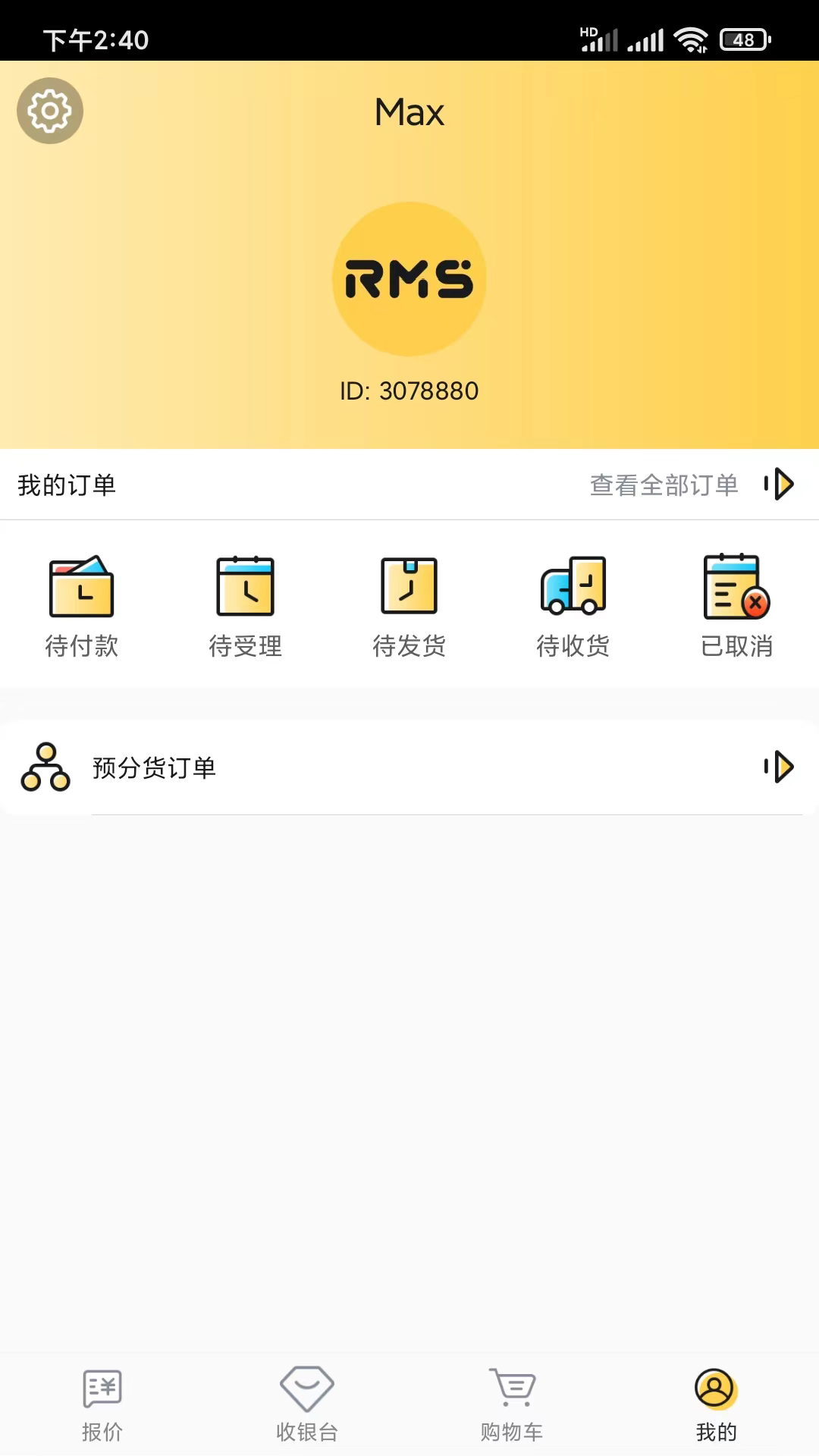Open the 预分货订单 row
The image size is (819, 1456).
point(409,767)
